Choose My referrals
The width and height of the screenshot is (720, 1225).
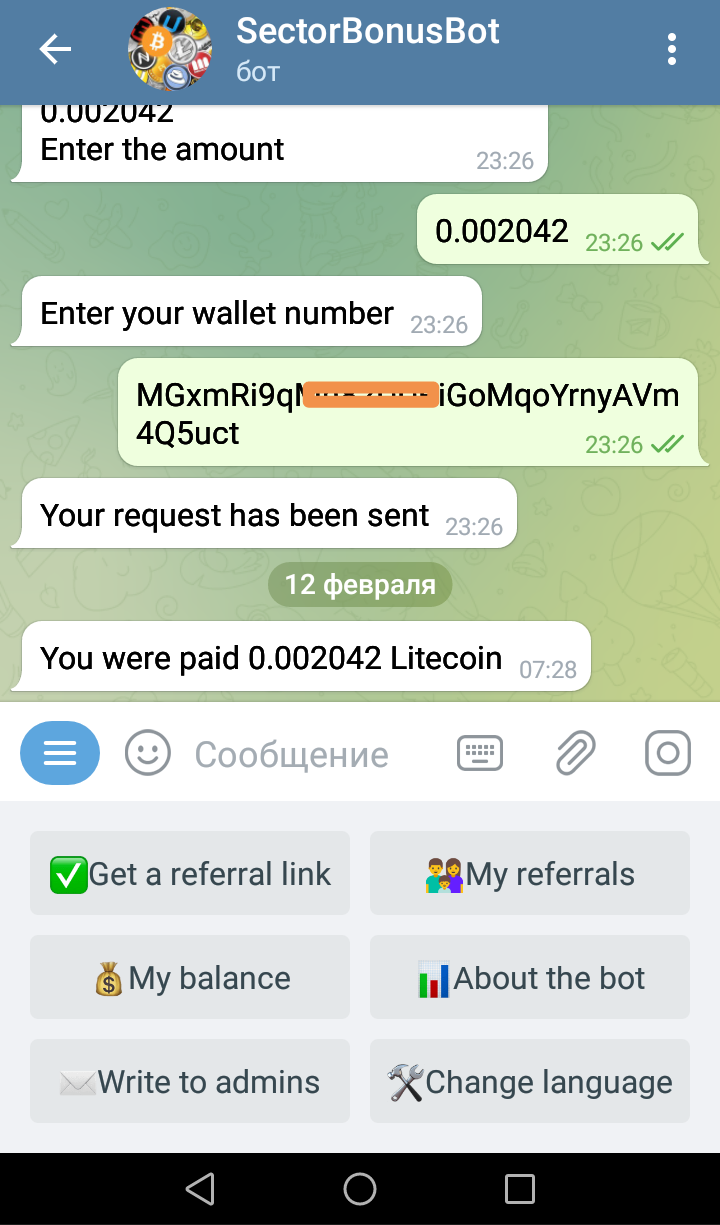click(530, 874)
